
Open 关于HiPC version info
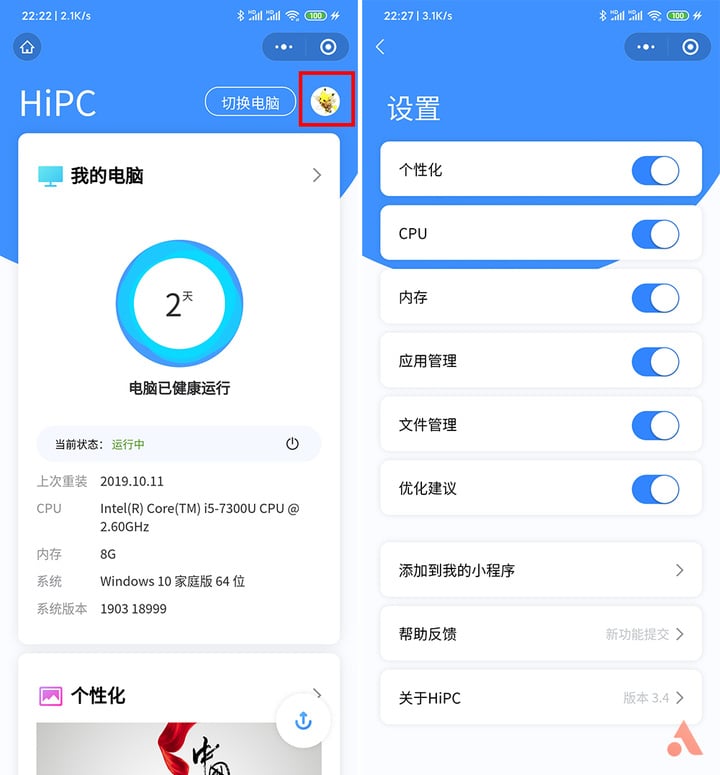pos(540,698)
